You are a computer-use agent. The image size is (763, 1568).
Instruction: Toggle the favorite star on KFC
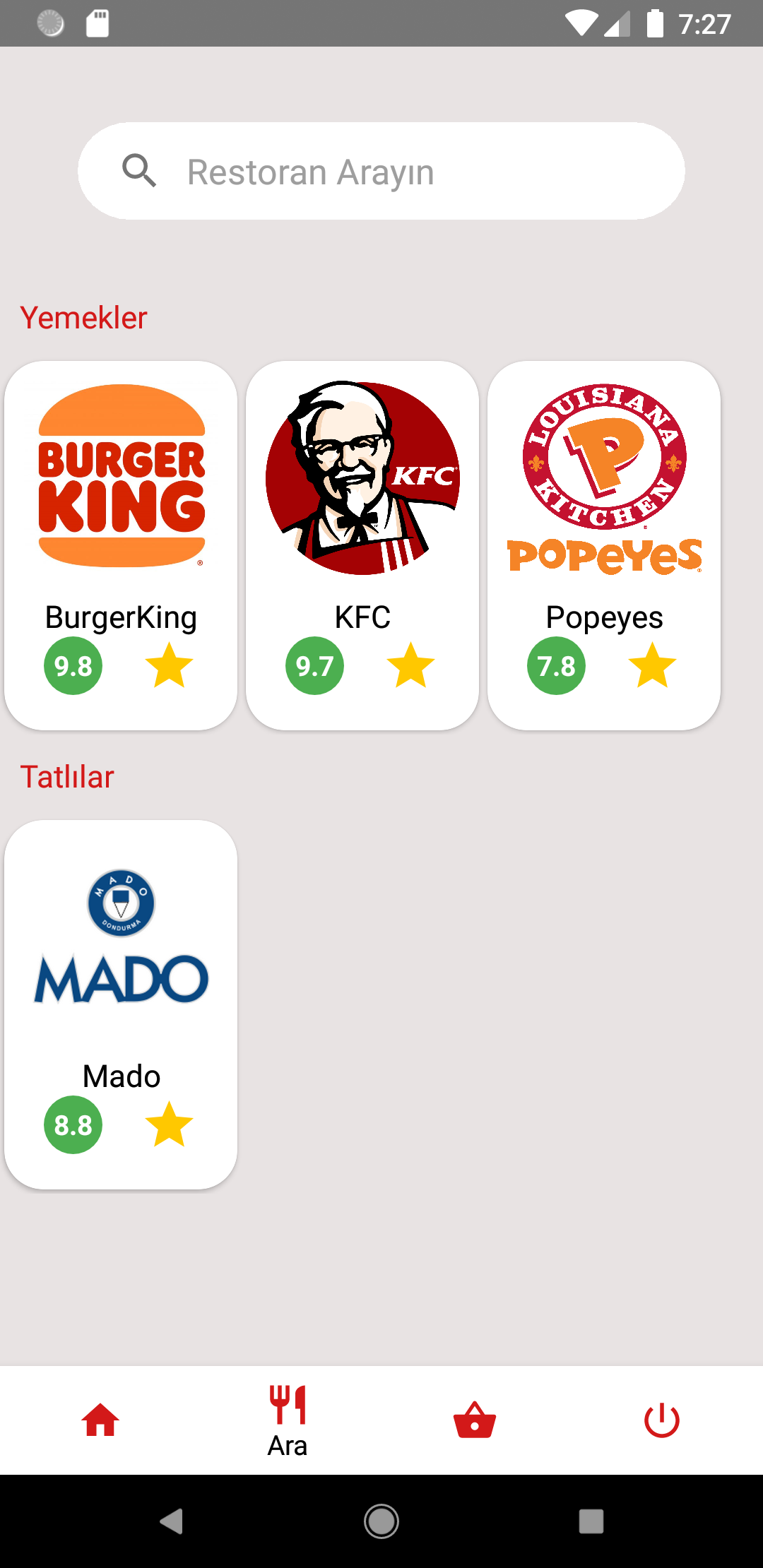(x=410, y=665)
